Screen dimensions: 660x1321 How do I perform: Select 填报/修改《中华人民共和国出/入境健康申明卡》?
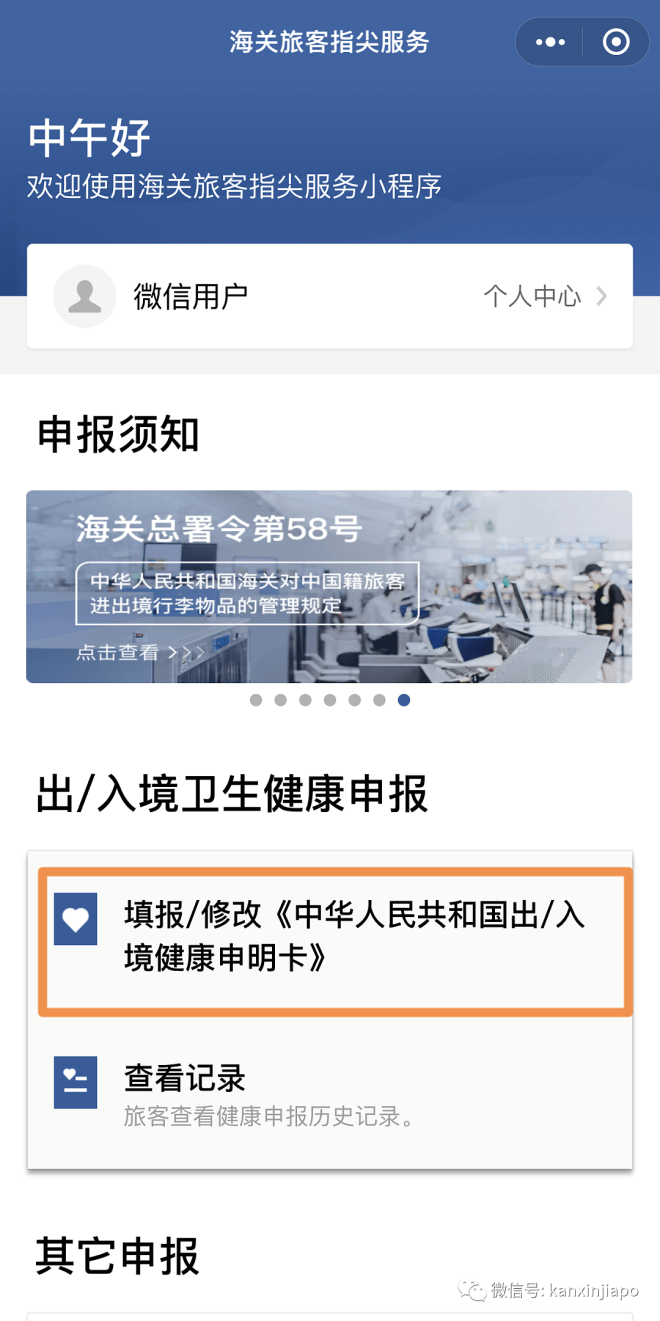pyautogui.click(x=334, y=936)
